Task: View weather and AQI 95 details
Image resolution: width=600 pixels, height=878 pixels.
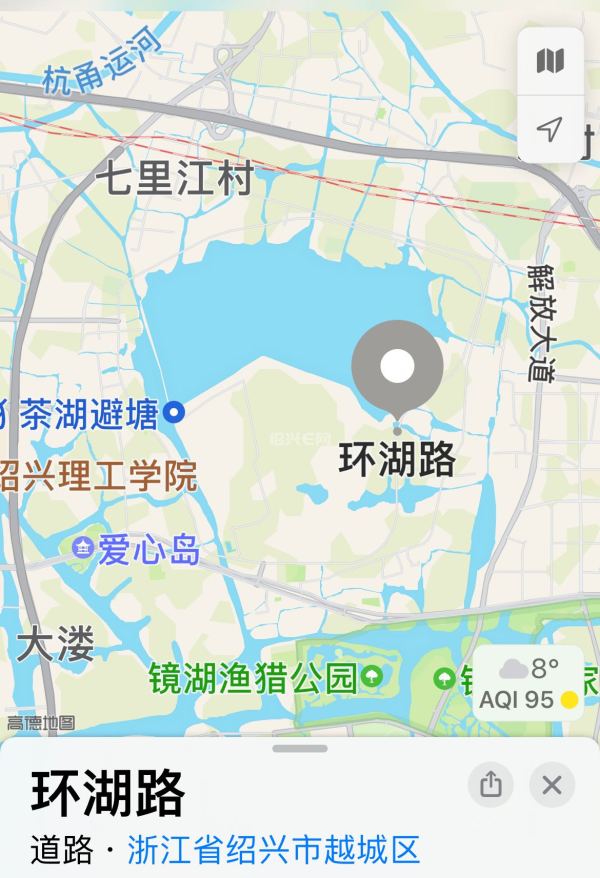Action: point(528,683)
